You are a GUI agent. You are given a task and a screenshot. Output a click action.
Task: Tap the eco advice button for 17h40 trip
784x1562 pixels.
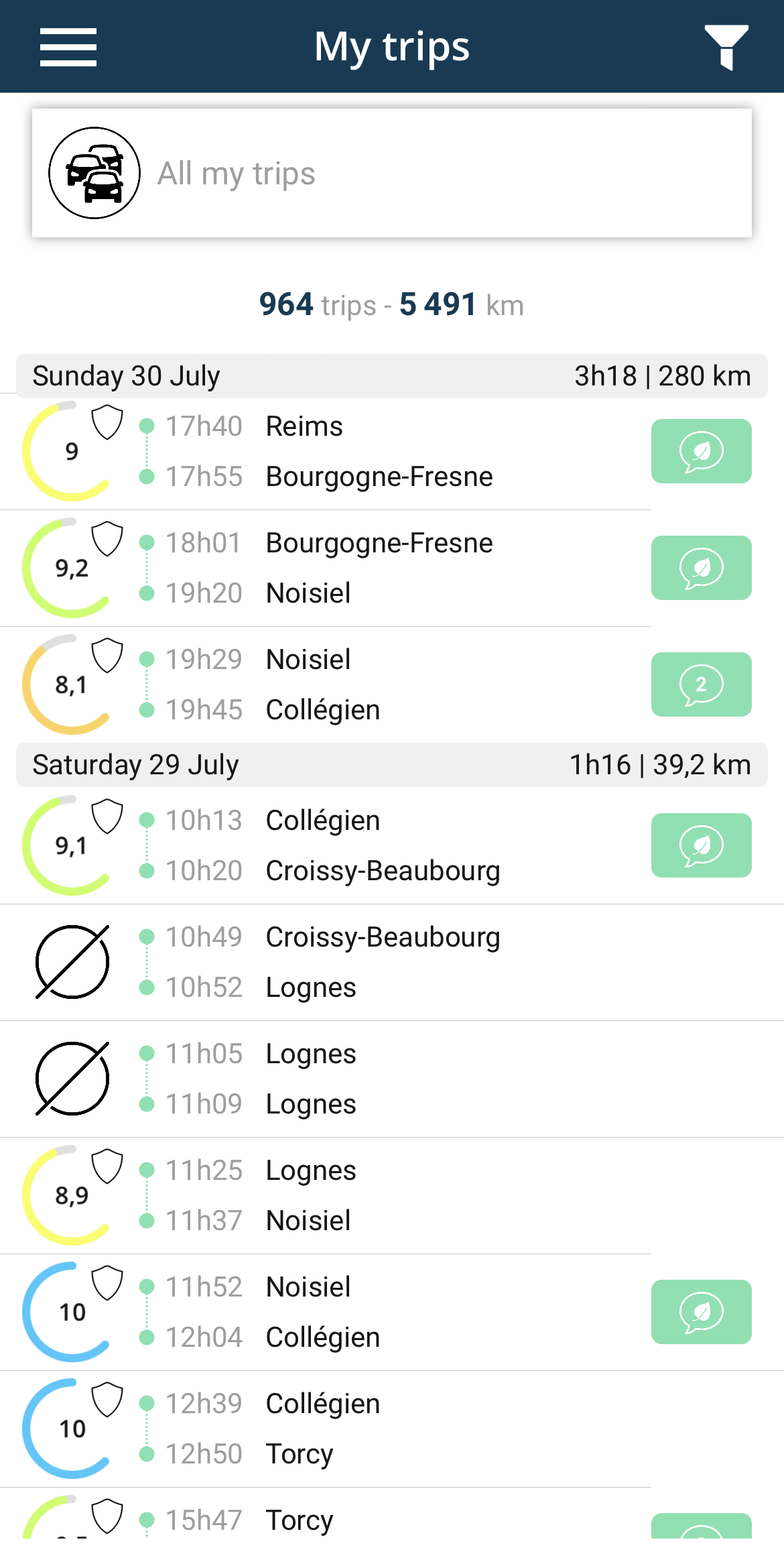[701, 451]
